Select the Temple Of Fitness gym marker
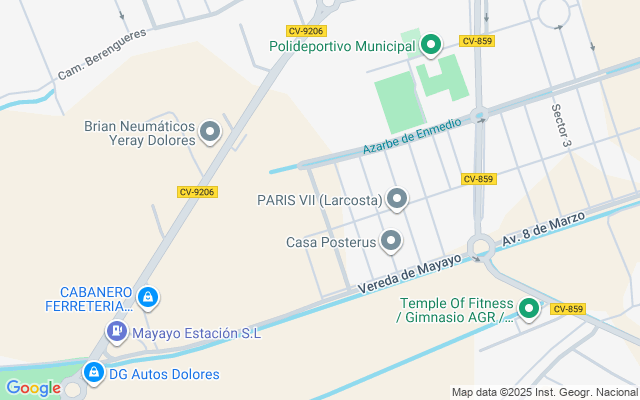The height and width of the screenshot is (400, 640). coord(529,309)
